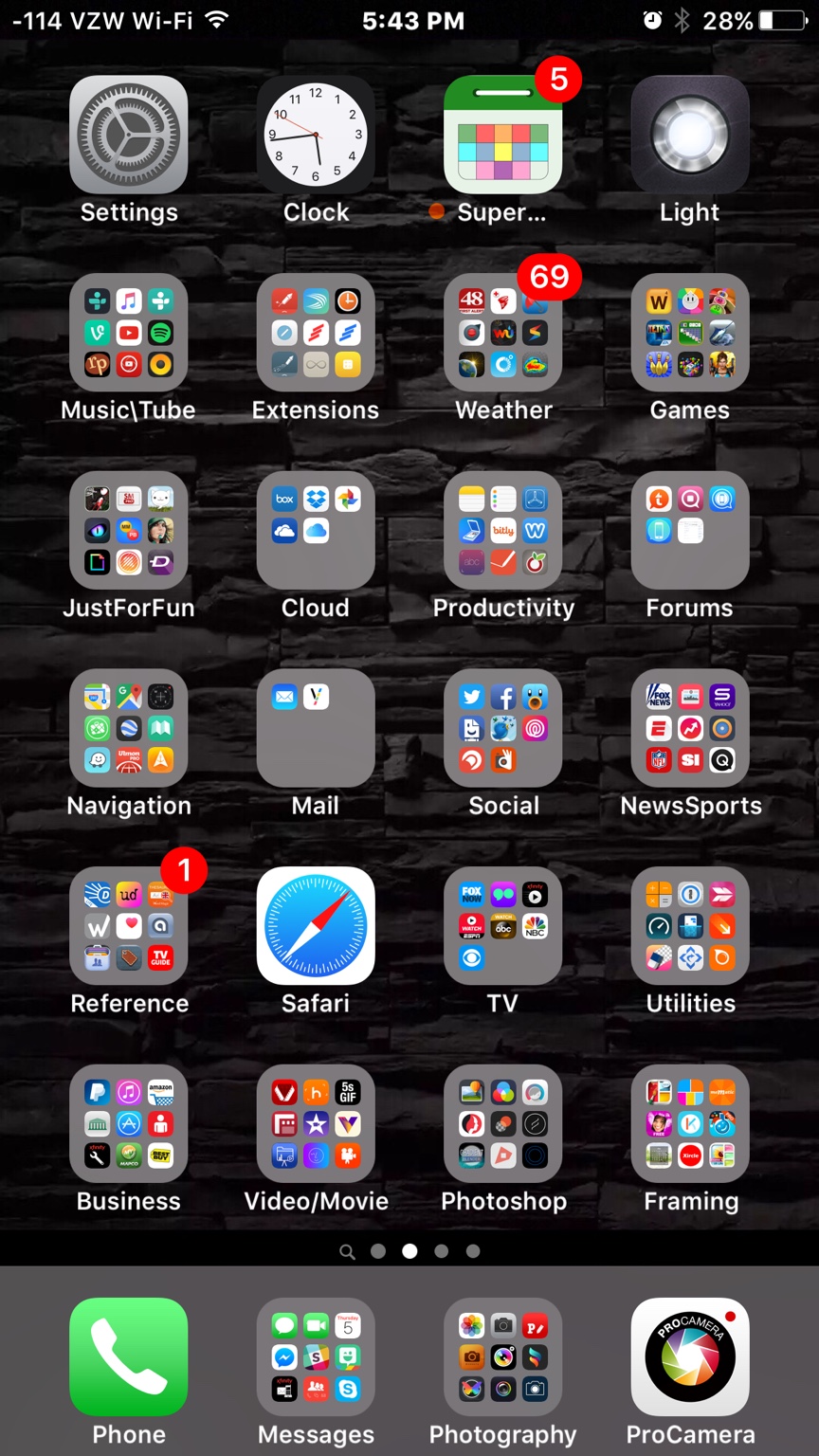Open the Utilities folder
Viewport: 819px width, 1456px height.
(690, 926)
